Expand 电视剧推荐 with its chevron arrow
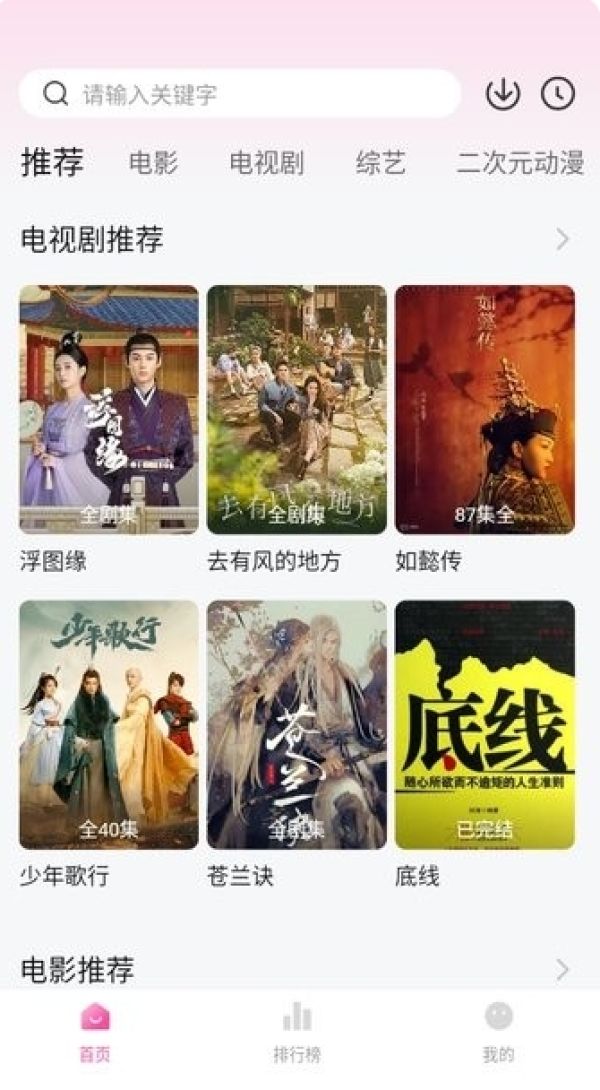600x1090 pixels. pyautogui.click(x=562, y=239)
